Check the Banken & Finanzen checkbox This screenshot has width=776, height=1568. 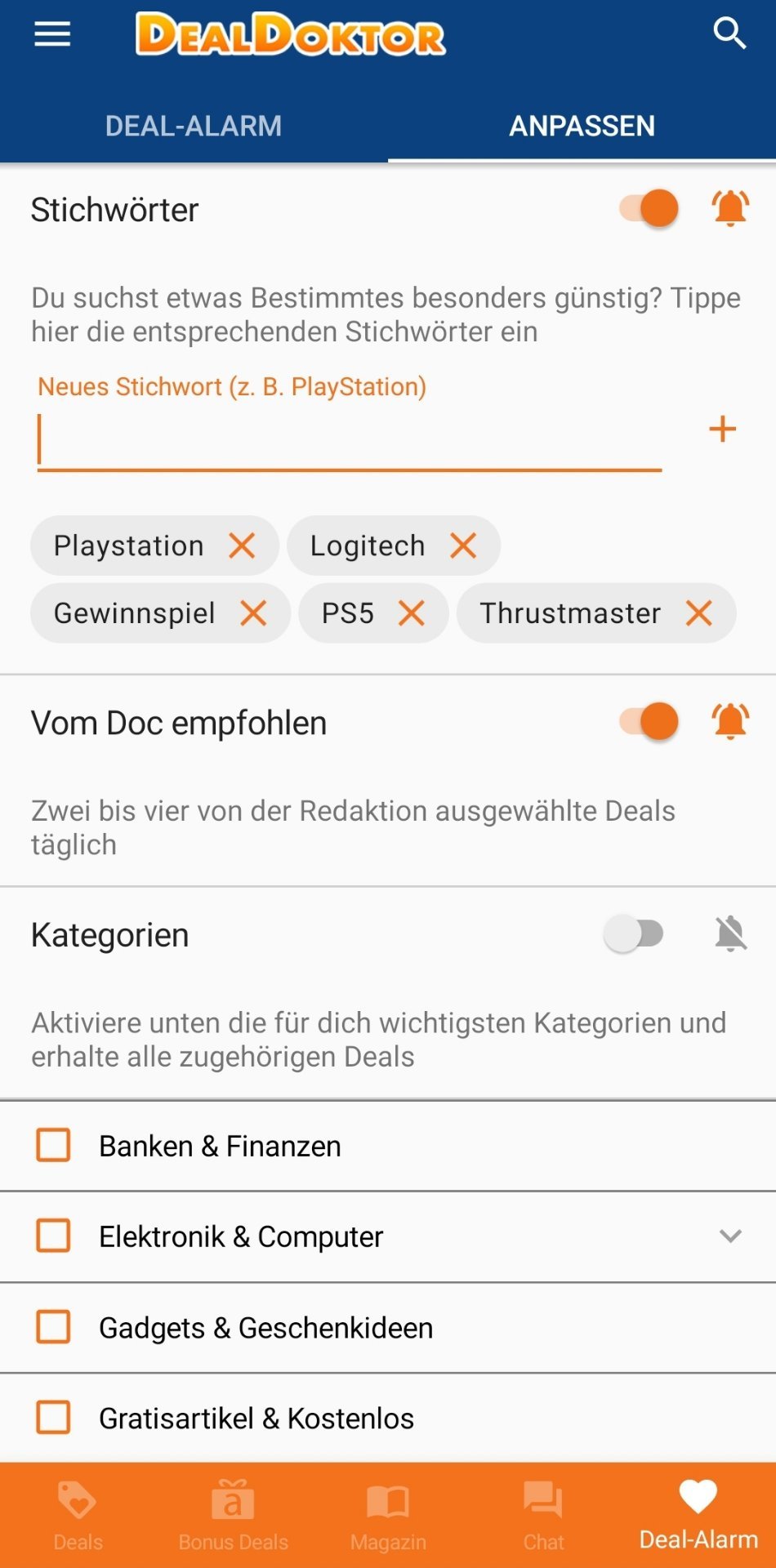pyautogui.click(x=53, y=1145)
